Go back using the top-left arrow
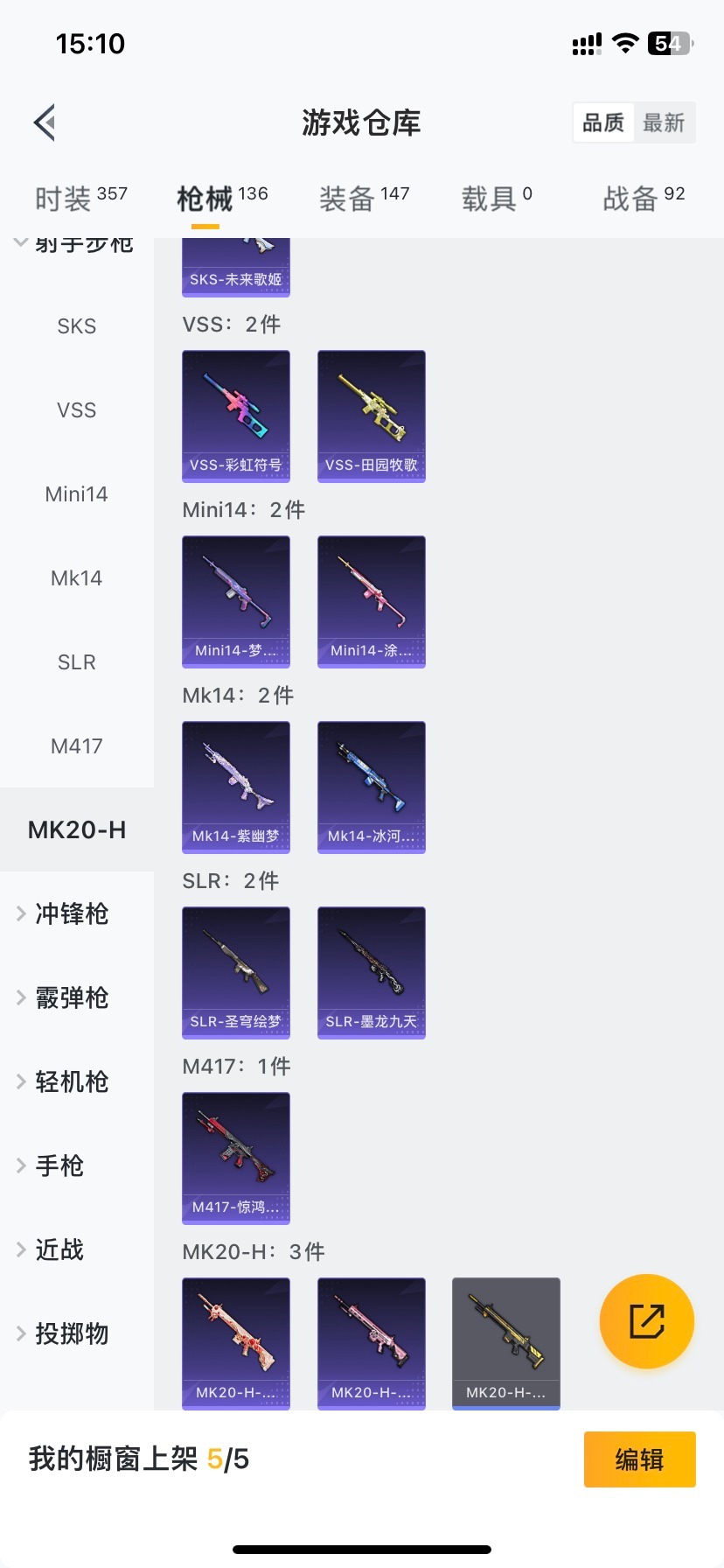This screenshot has width=724, height=1568. (x=45, y=122)
